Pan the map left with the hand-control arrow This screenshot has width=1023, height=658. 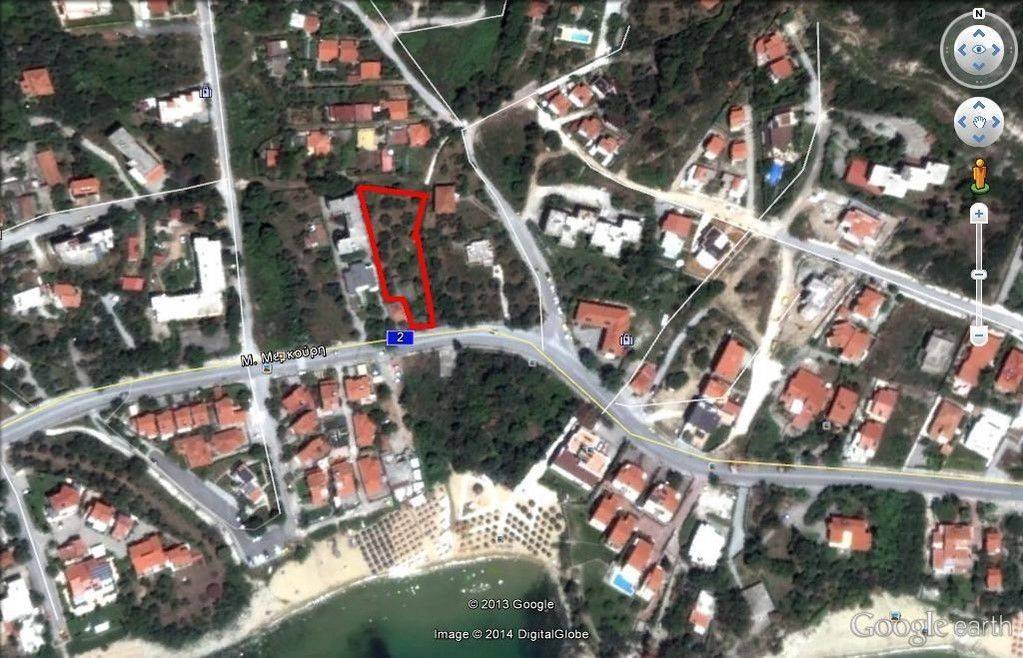click(x=962, y=122)
